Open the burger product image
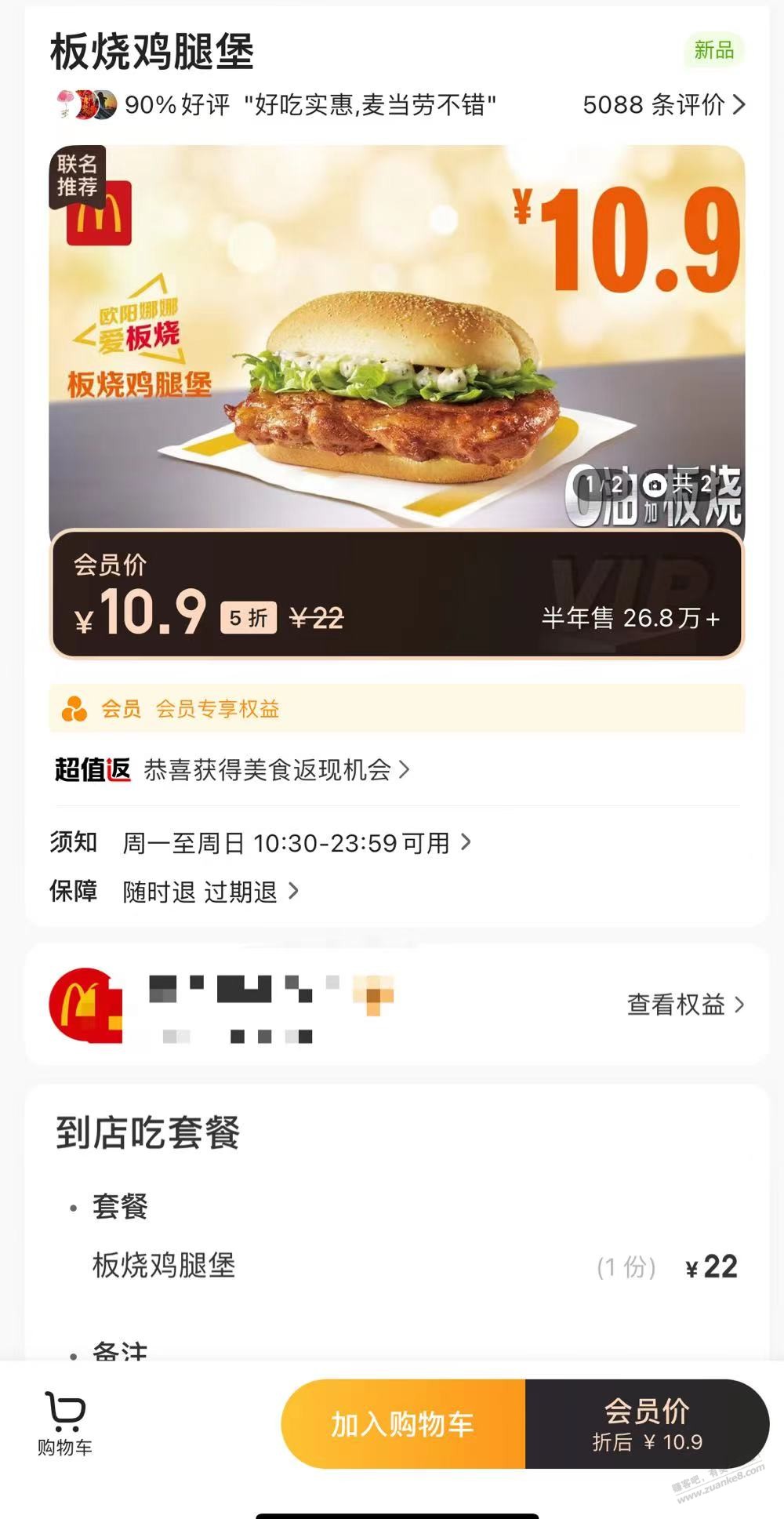 pos(397,337)
